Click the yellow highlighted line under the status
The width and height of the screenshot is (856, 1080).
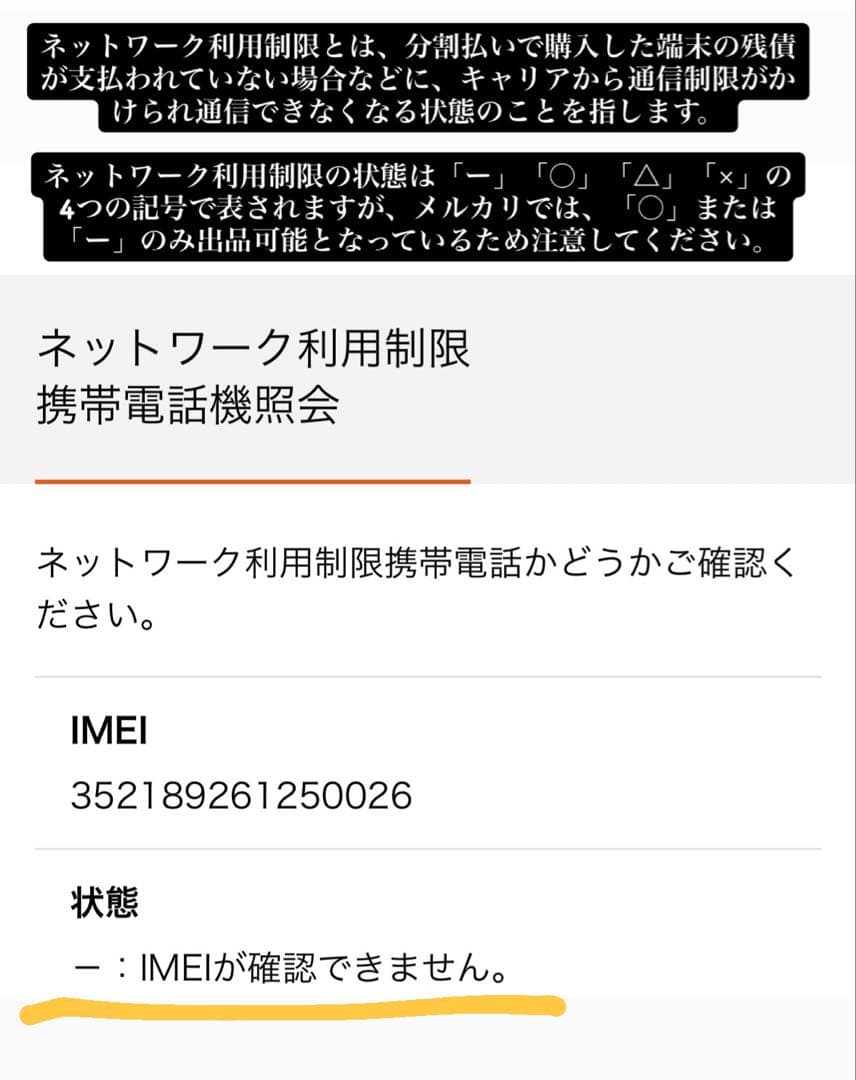click(x=290, y=1003)
